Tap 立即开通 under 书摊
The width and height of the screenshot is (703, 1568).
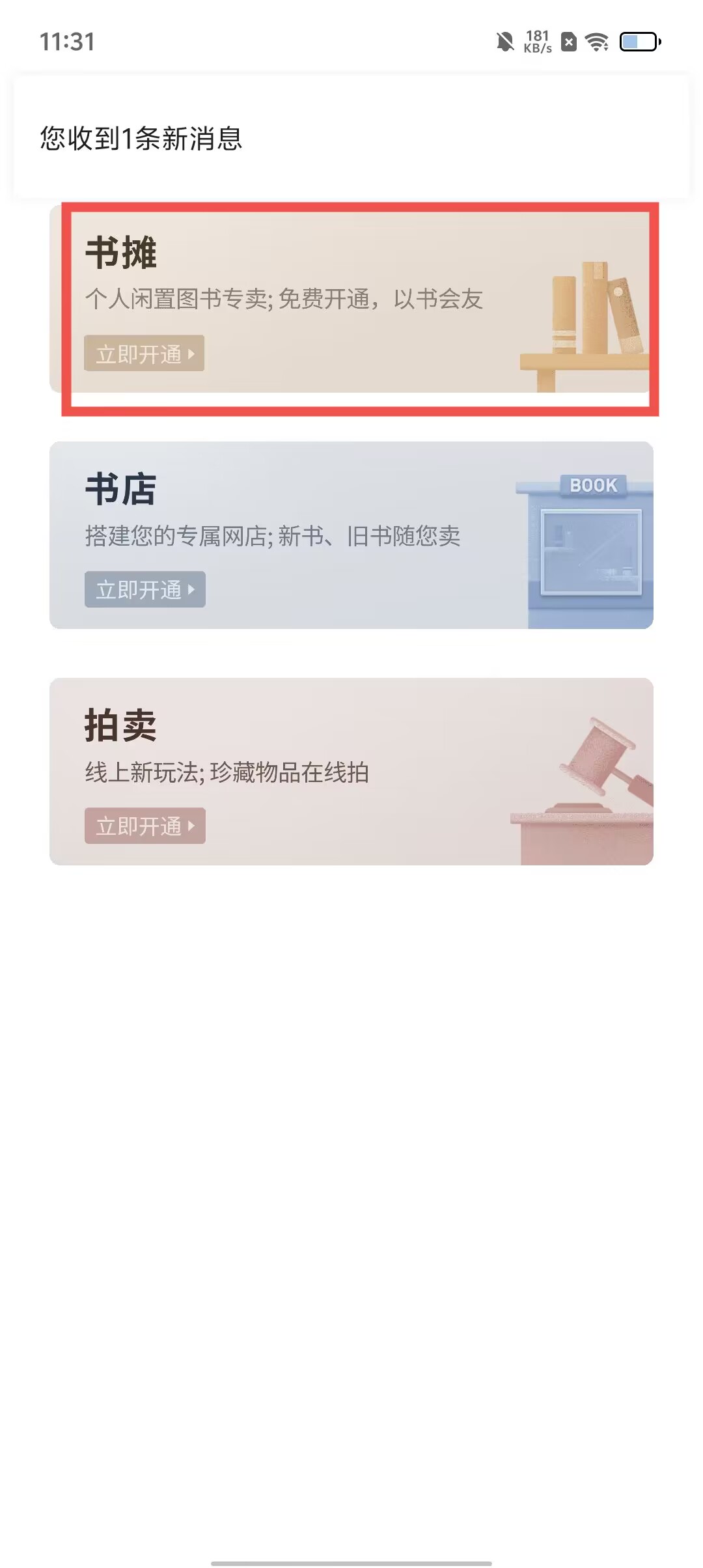click(x=145, y=354)
